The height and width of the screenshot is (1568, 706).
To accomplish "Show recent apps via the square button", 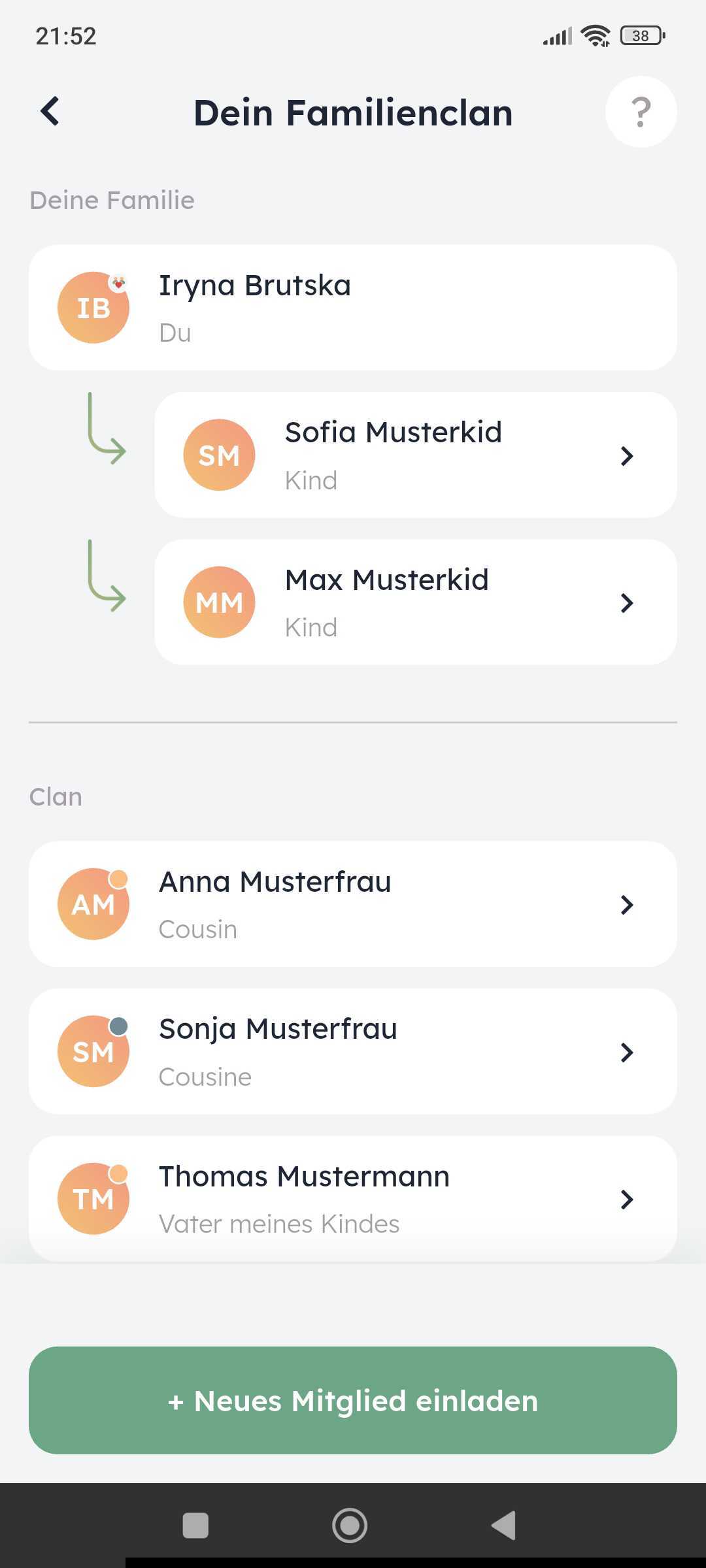I will 195,1526.
